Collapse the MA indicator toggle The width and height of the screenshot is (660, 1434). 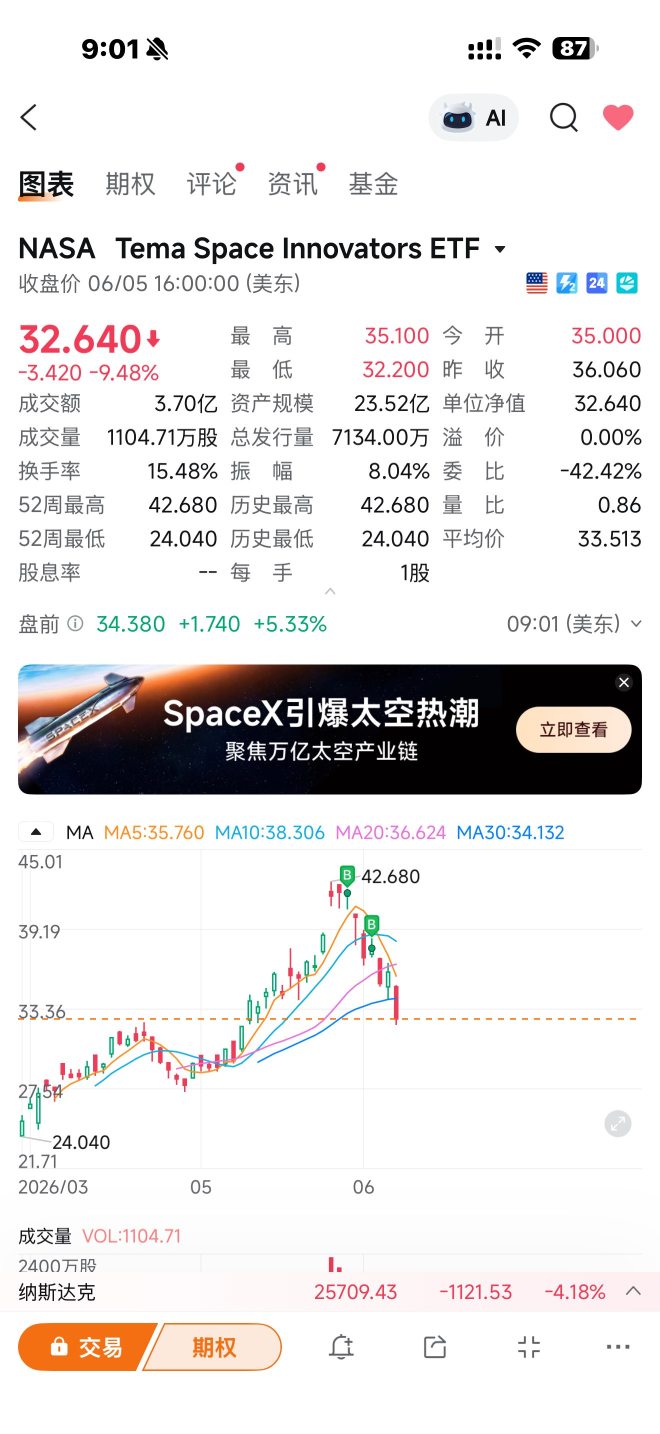click(x=37, y=832)
